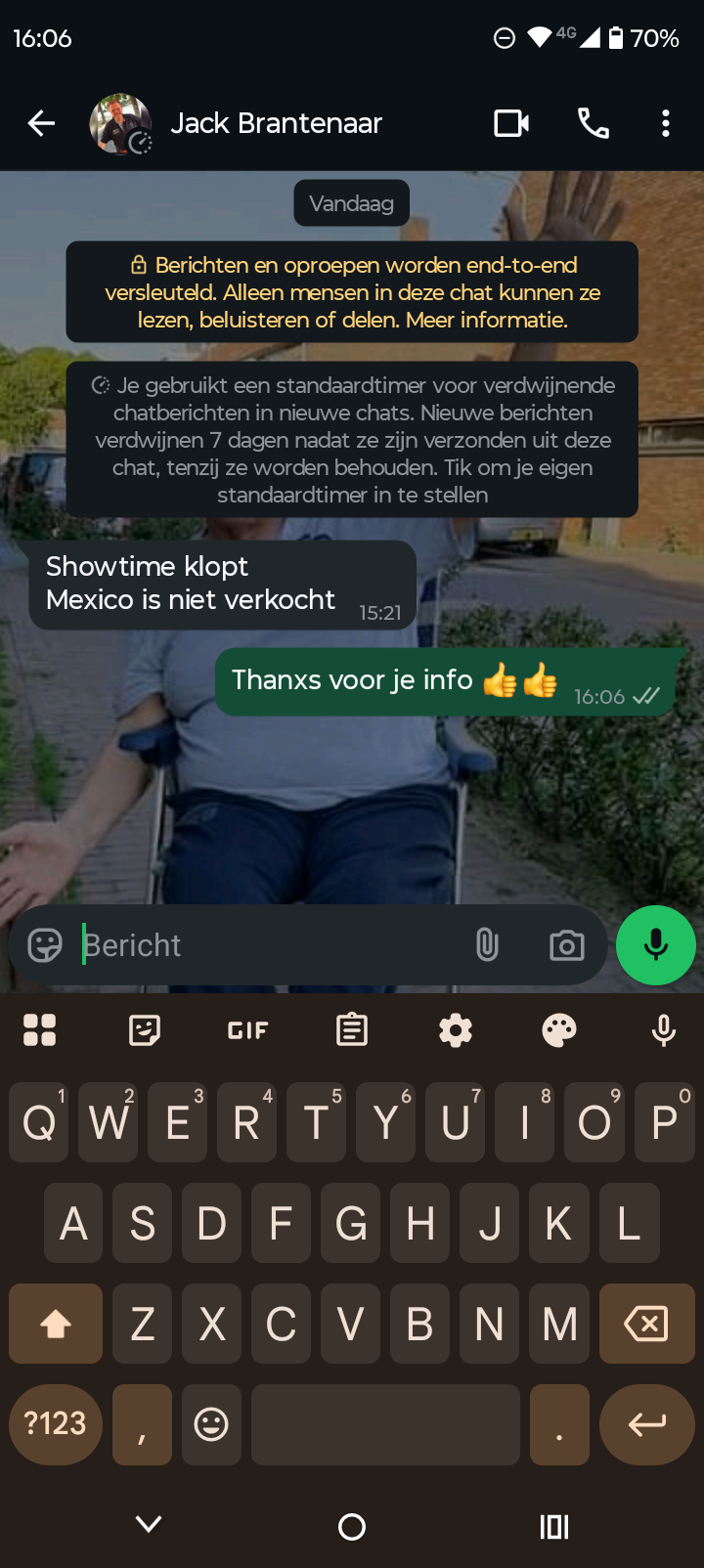Tap the disappearing messages timer notice
Viewport: 704px width, 1568px height.
pos(352,440)
